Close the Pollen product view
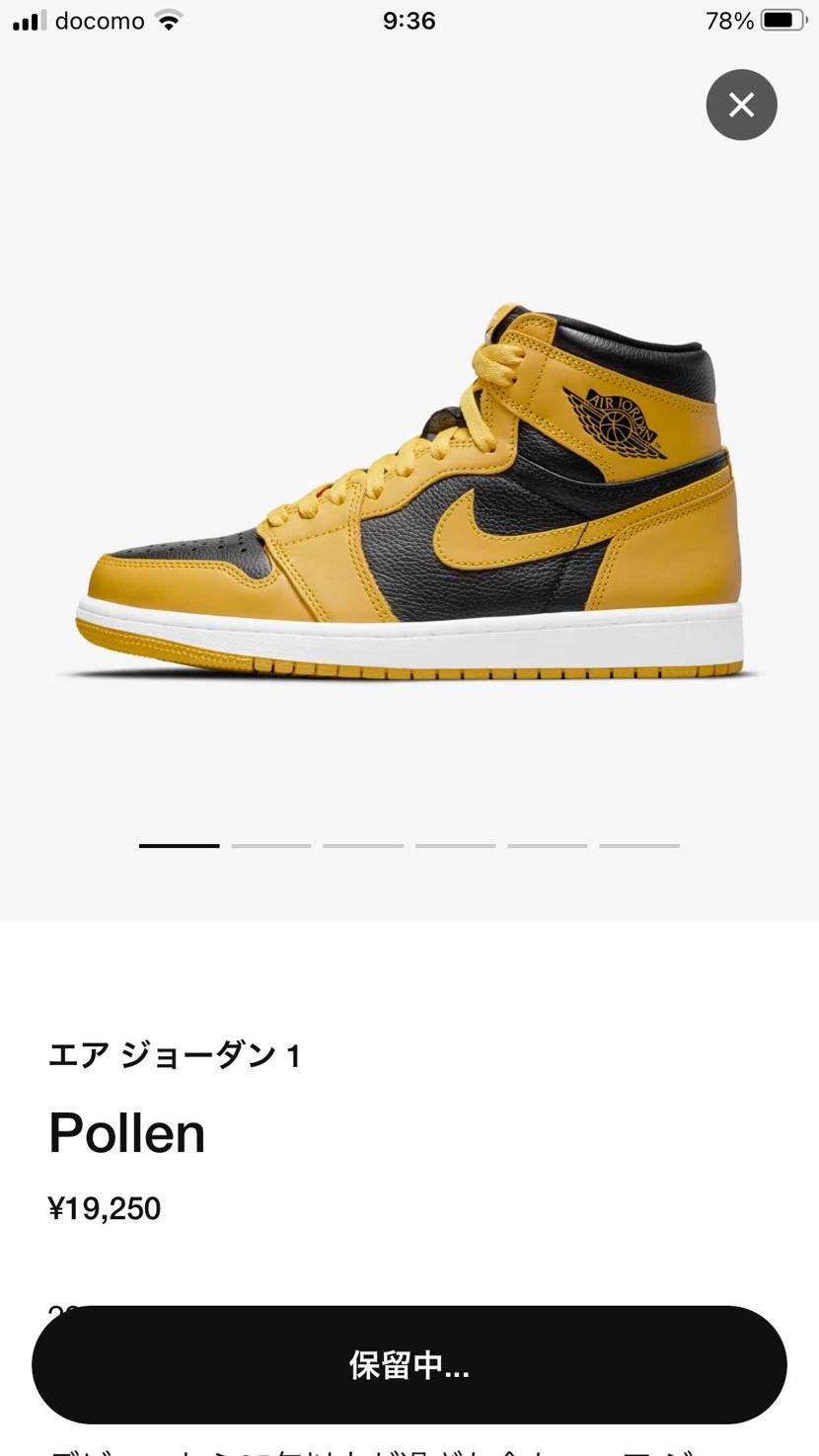Image resolution: width=819 pixels, height=1456 pixels. coord(741,105)
